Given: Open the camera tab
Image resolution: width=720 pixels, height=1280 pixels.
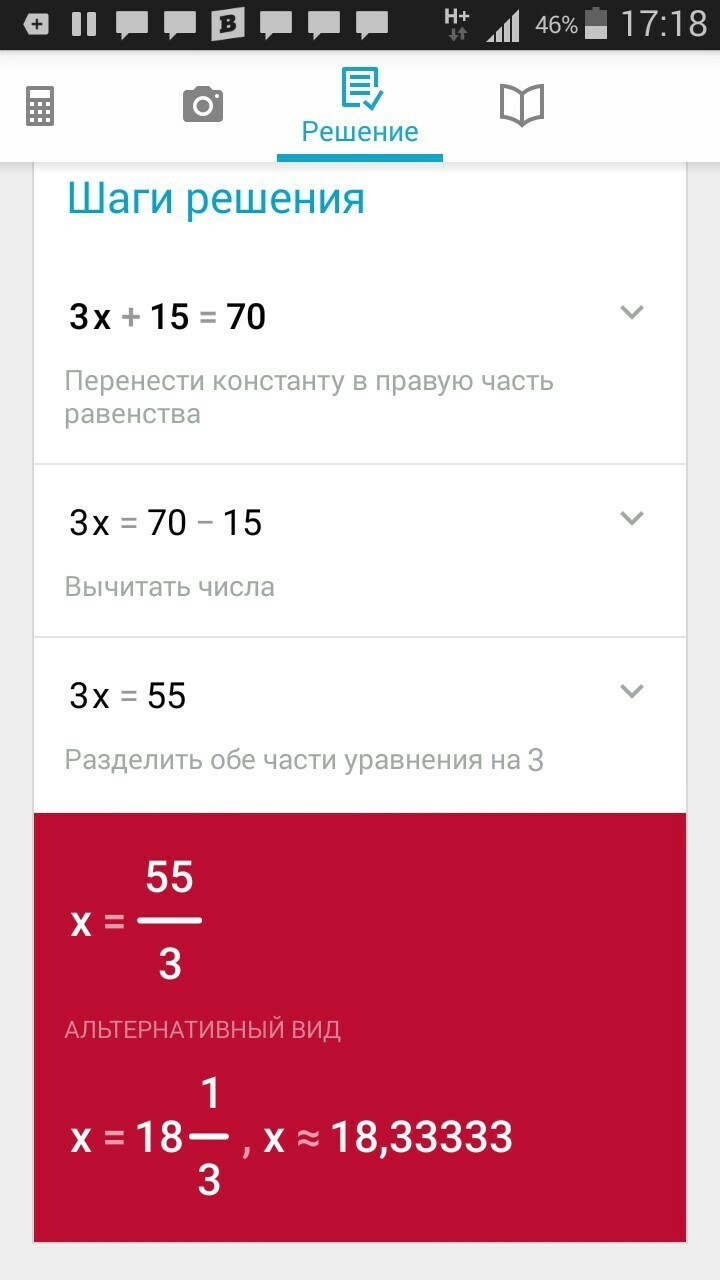Looking at the screenshot, I should (203, 104).
